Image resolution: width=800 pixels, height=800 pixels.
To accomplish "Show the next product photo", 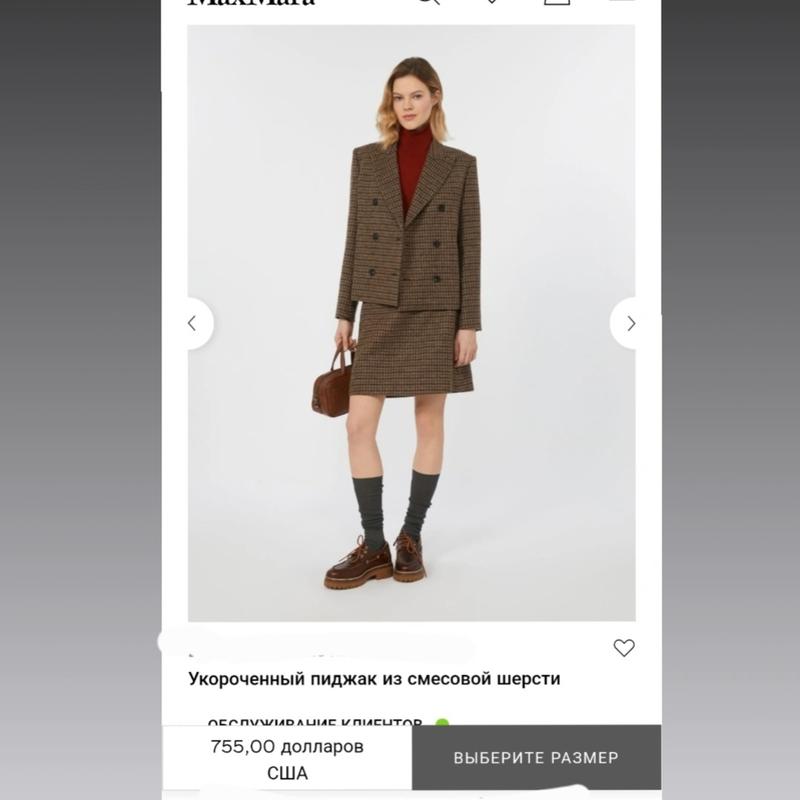I will 629,323.
